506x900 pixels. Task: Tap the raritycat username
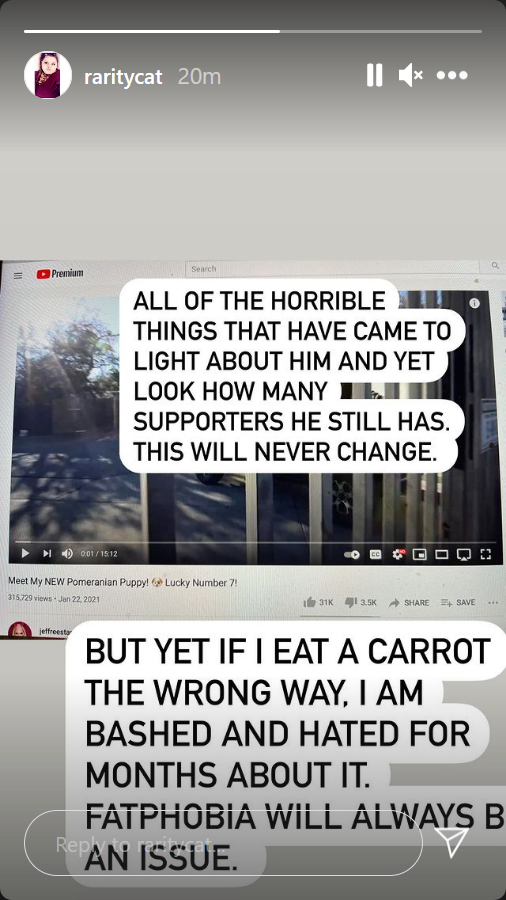click(123, 76)
